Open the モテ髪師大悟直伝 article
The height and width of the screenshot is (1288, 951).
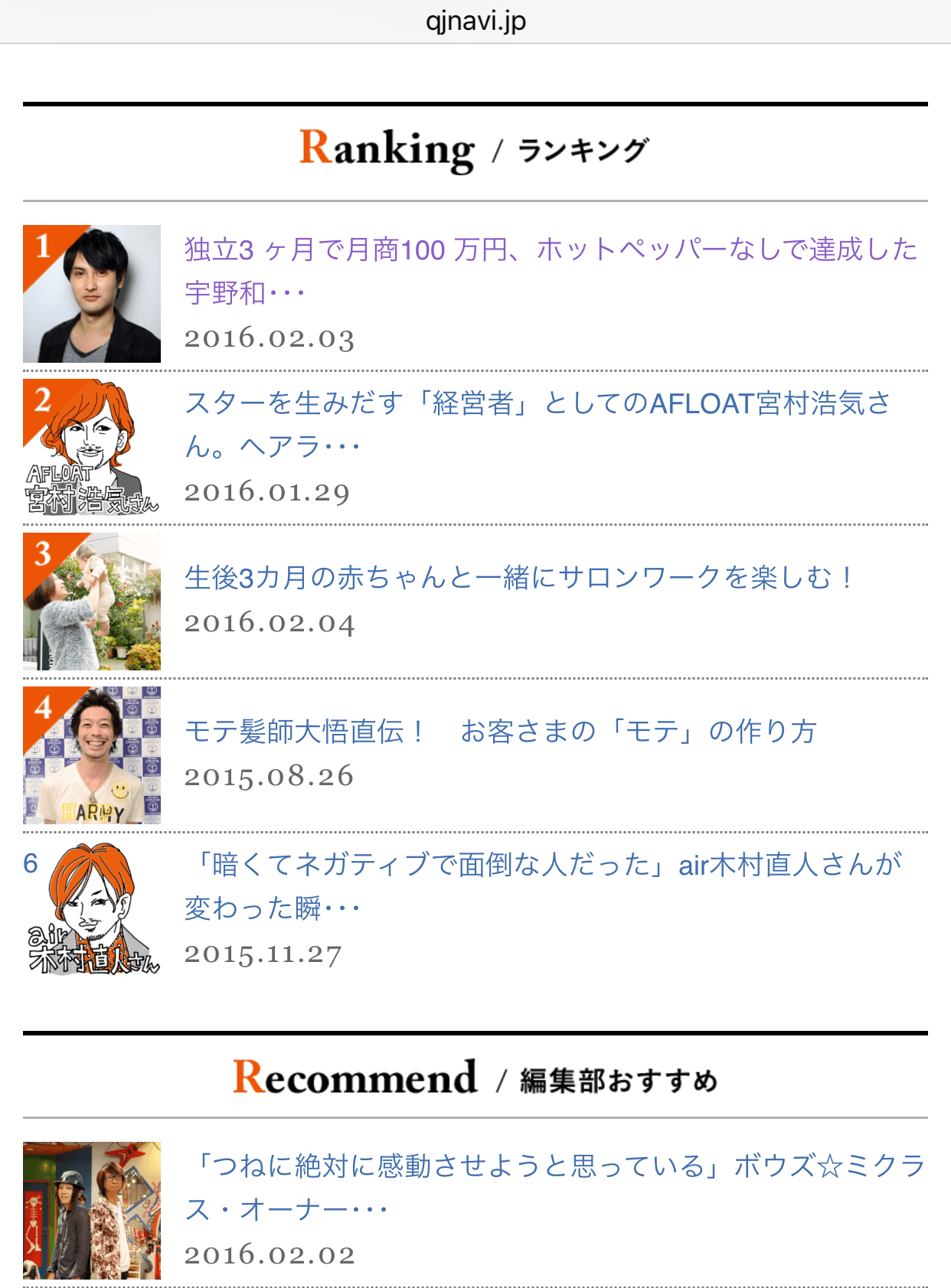[500, 732]
